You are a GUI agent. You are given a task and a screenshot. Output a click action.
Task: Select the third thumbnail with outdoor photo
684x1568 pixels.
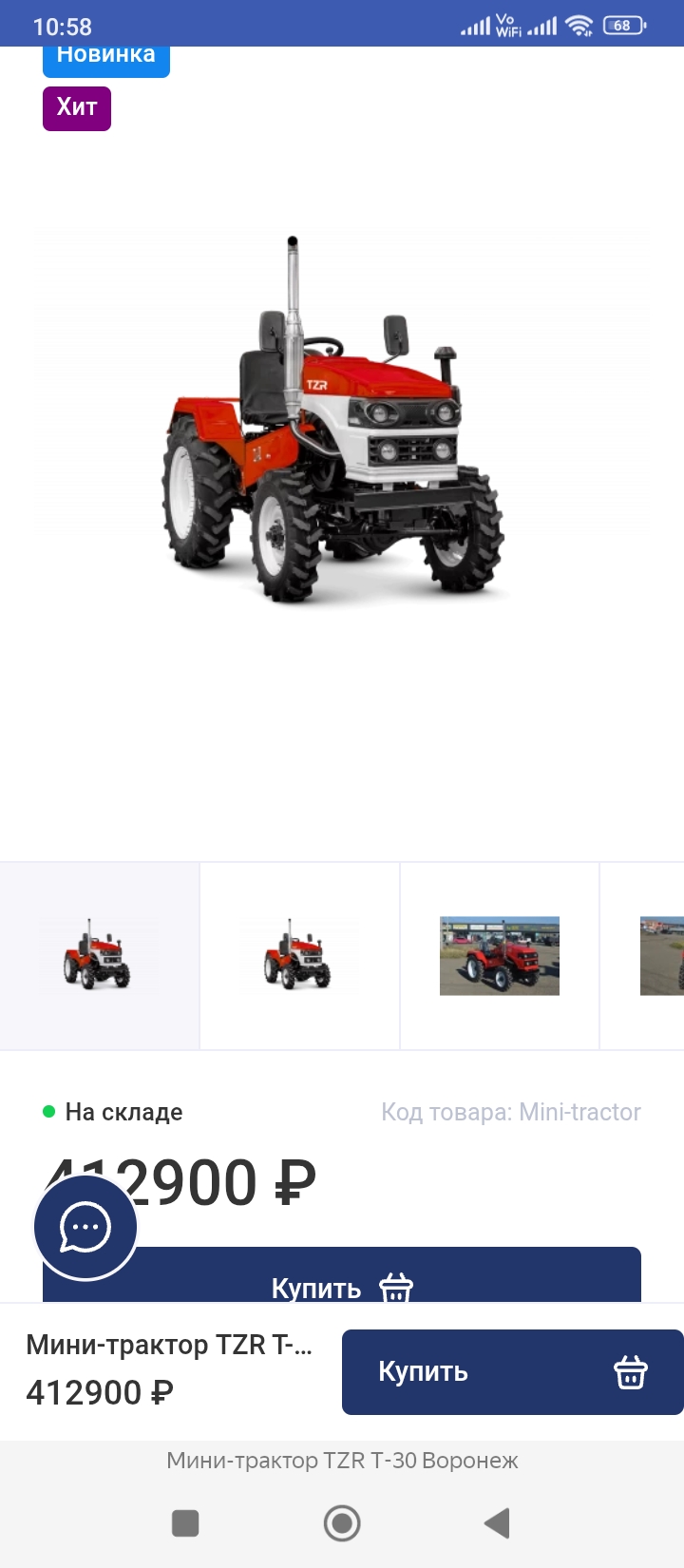[x=500, y=955]
